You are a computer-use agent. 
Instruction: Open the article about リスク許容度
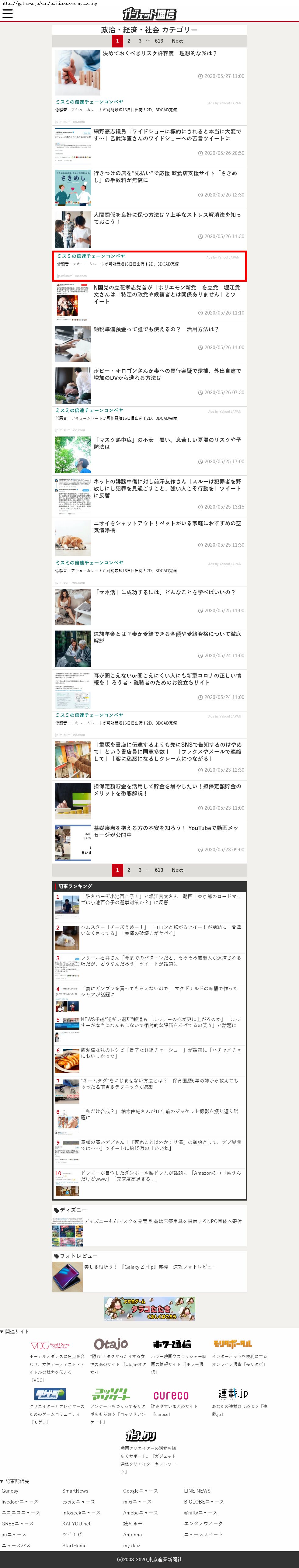tap(160, 54)
